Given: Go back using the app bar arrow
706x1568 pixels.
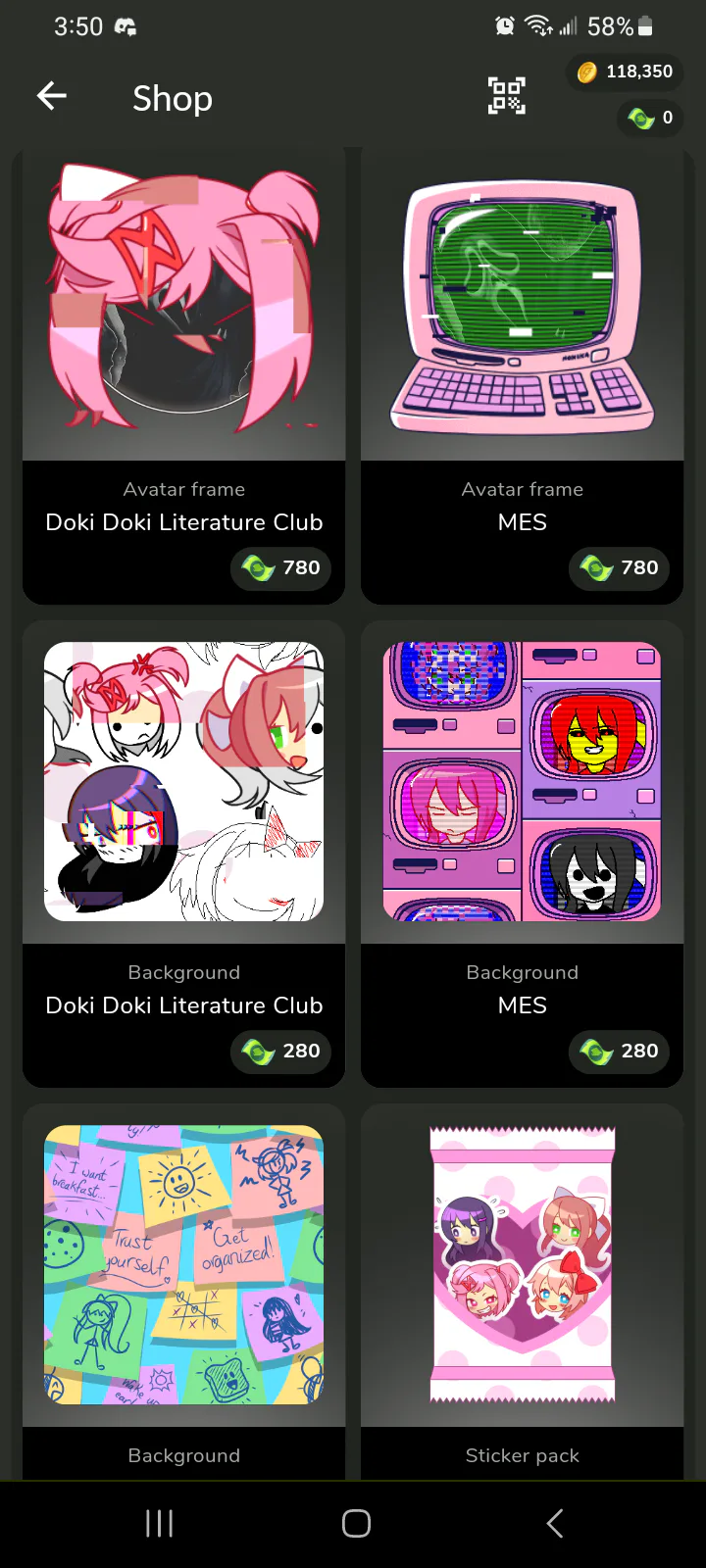Looking at the screenshot, I should pos(52,96).
